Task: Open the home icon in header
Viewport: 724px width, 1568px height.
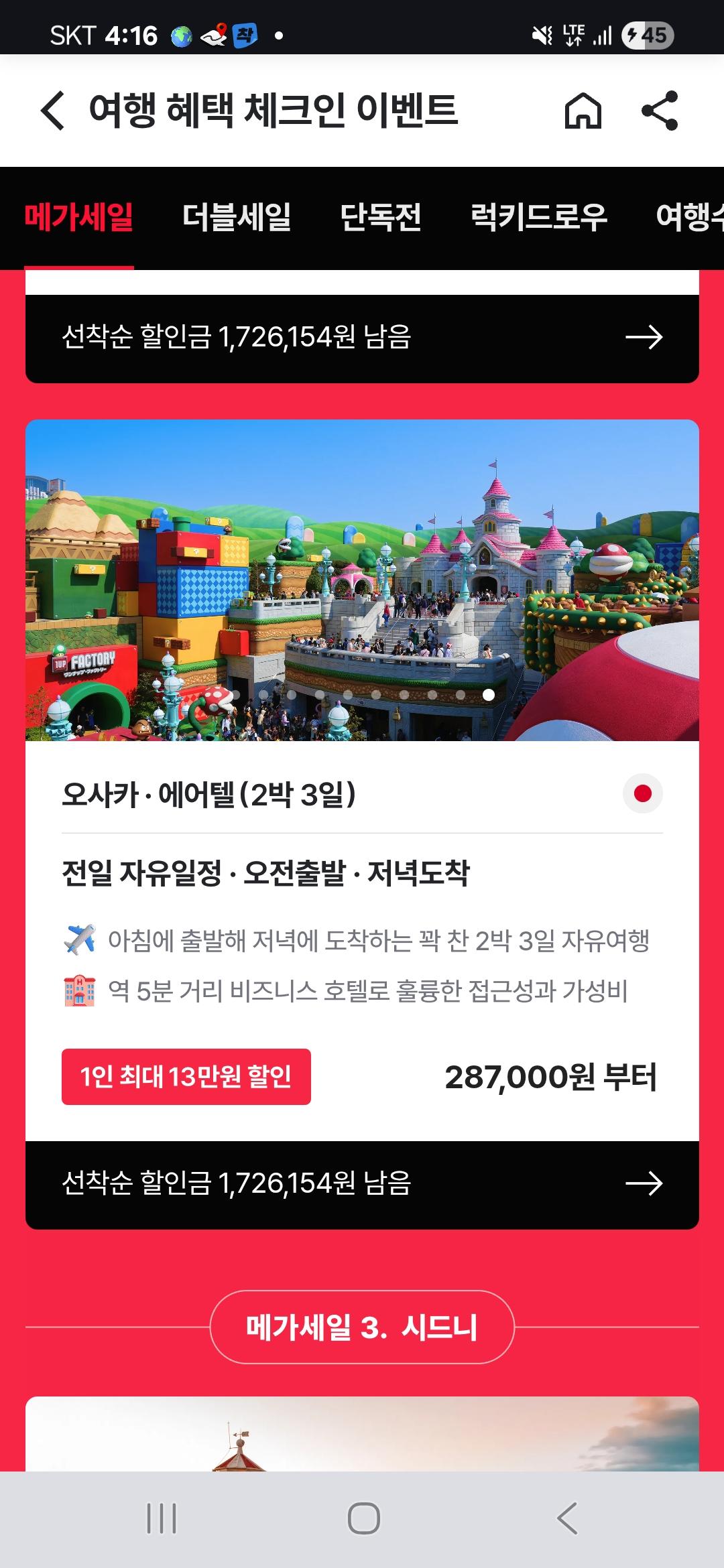Action: click(x=583, y=111)
